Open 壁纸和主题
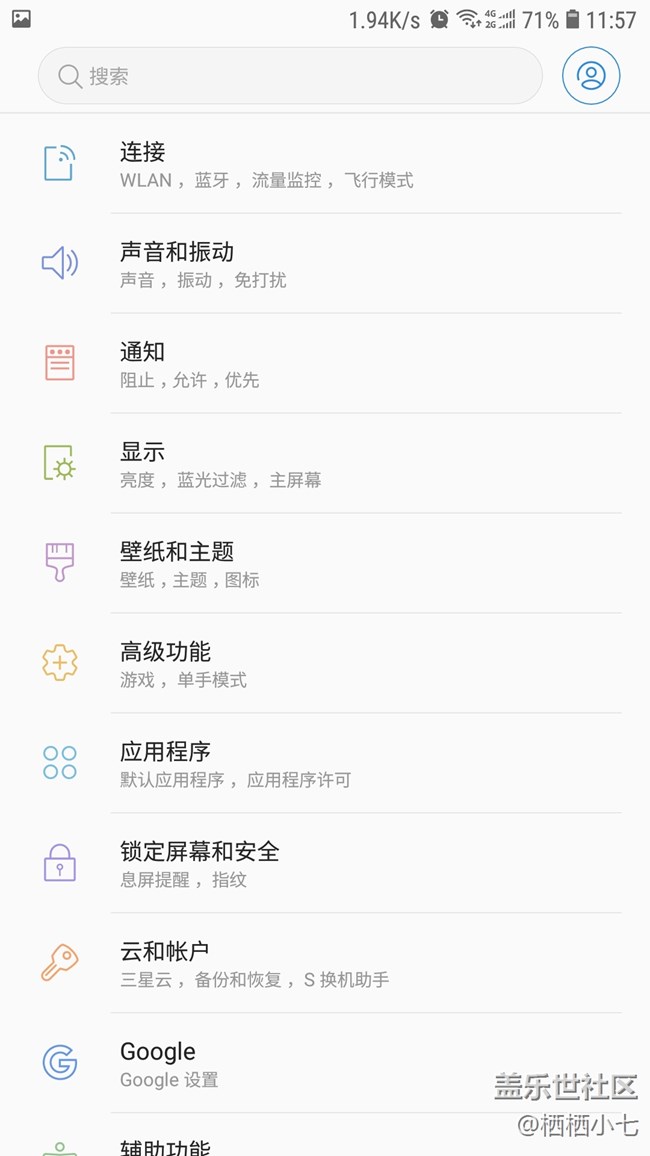Viewport: 650px width, 1156px height. (x=325, y=564)
